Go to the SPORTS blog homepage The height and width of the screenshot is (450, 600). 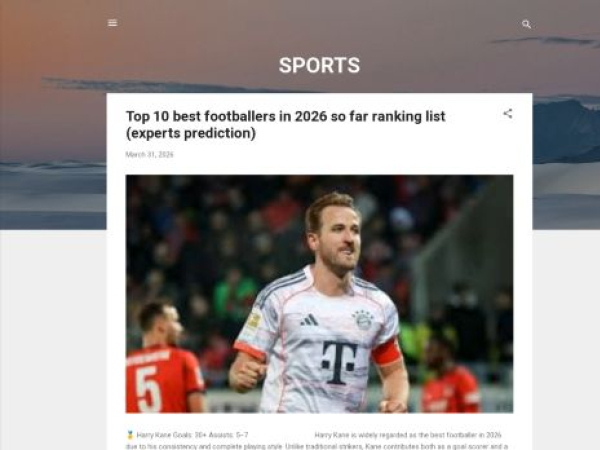(x=319, y=66)
